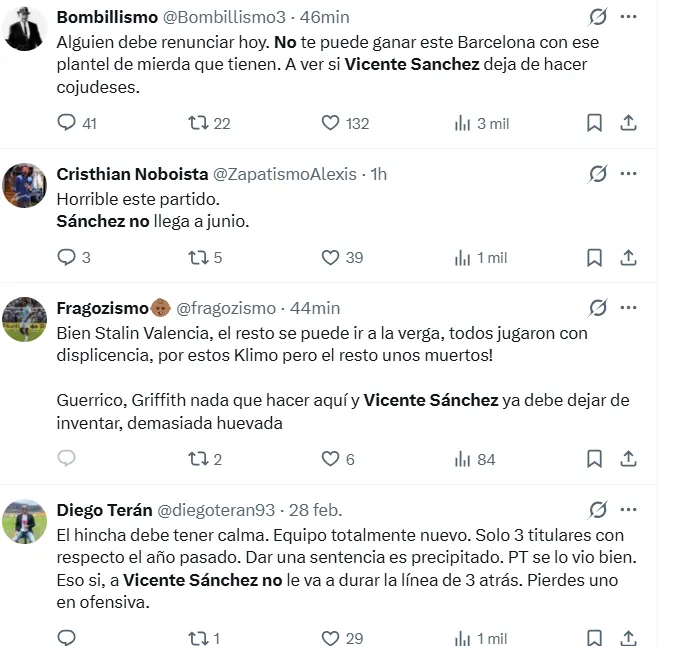This screenshot has height=646, width=673.
Task: Like Bombillismo's tweet
Action: point(331,123)
